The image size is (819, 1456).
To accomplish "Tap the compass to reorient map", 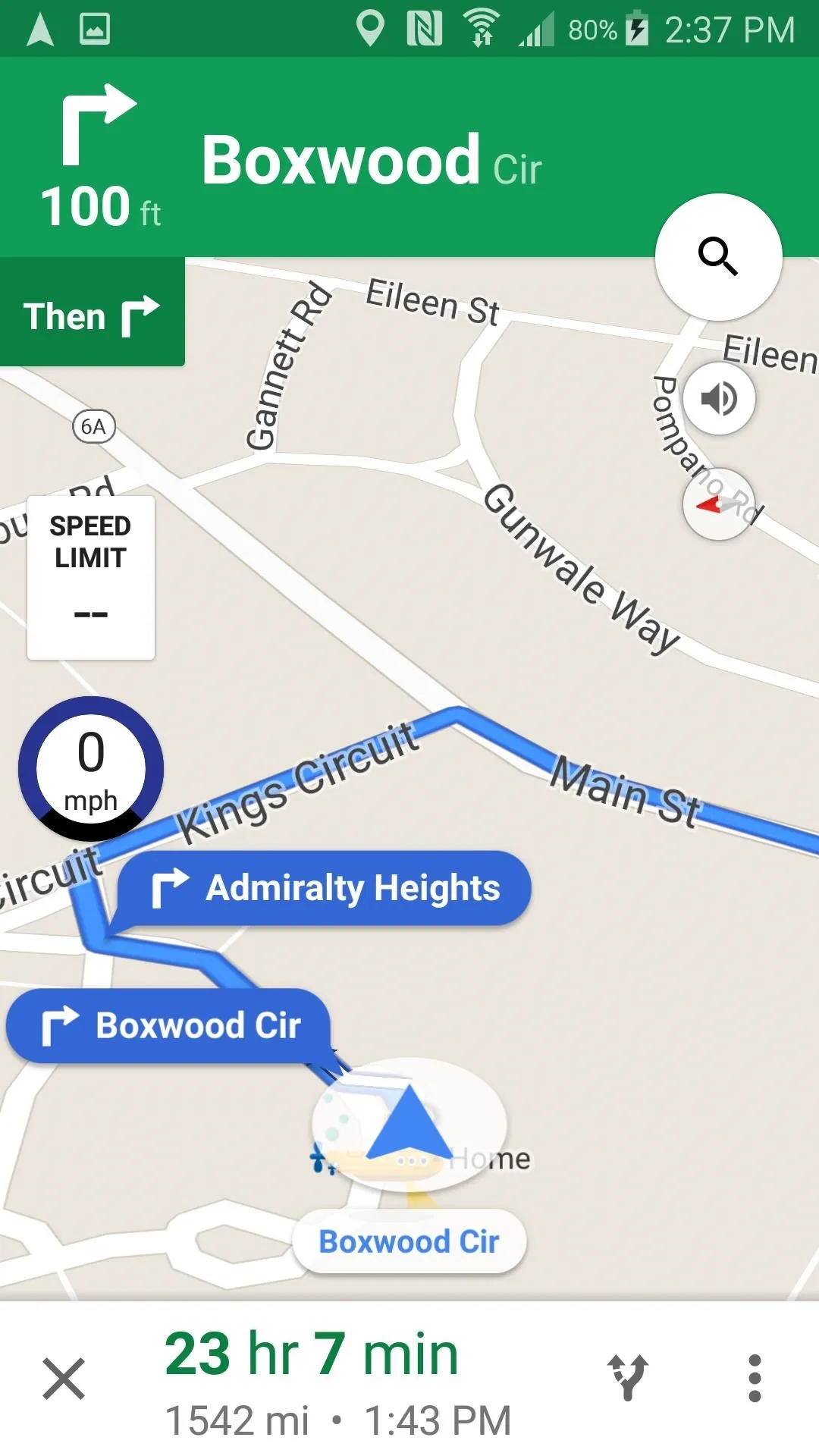I will click(718, 504).
